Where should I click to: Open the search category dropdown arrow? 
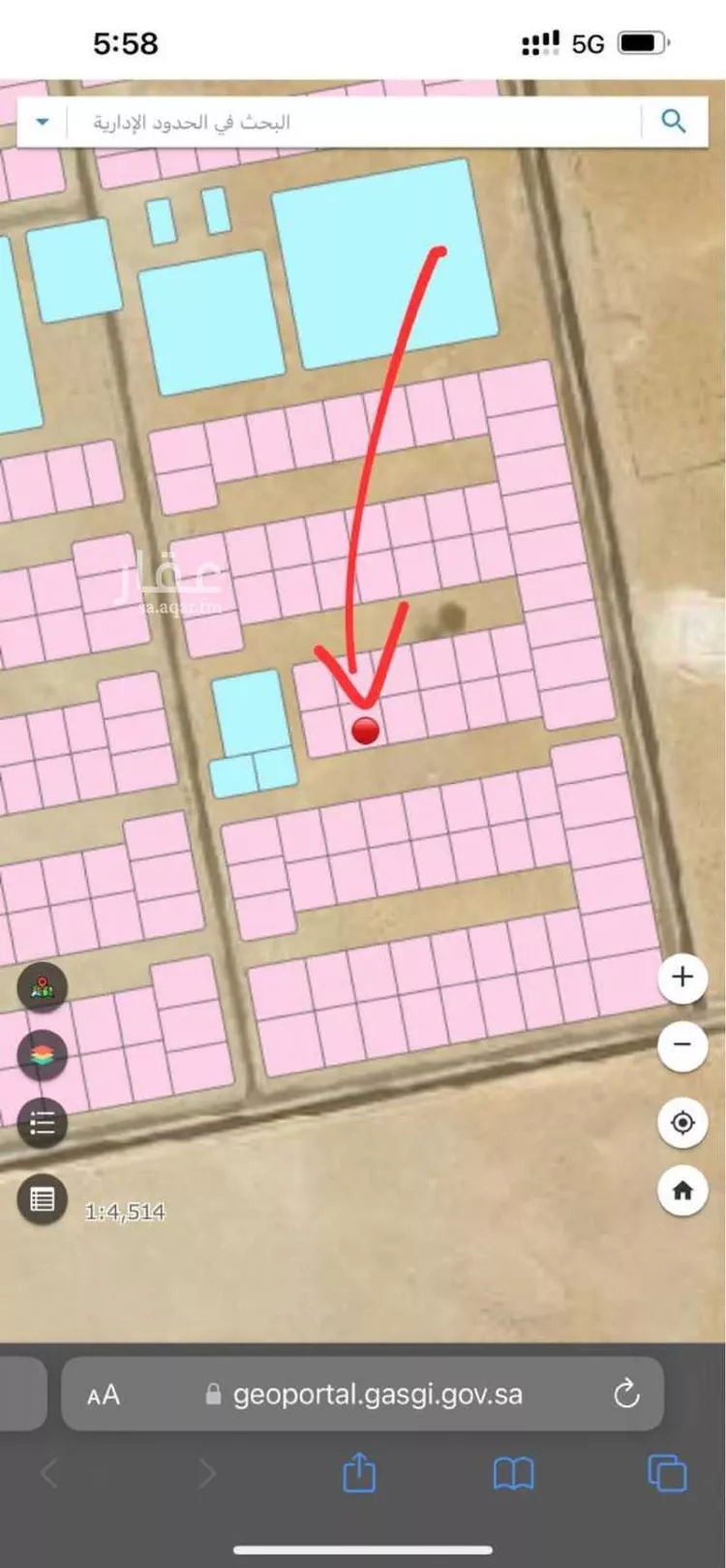42,122
